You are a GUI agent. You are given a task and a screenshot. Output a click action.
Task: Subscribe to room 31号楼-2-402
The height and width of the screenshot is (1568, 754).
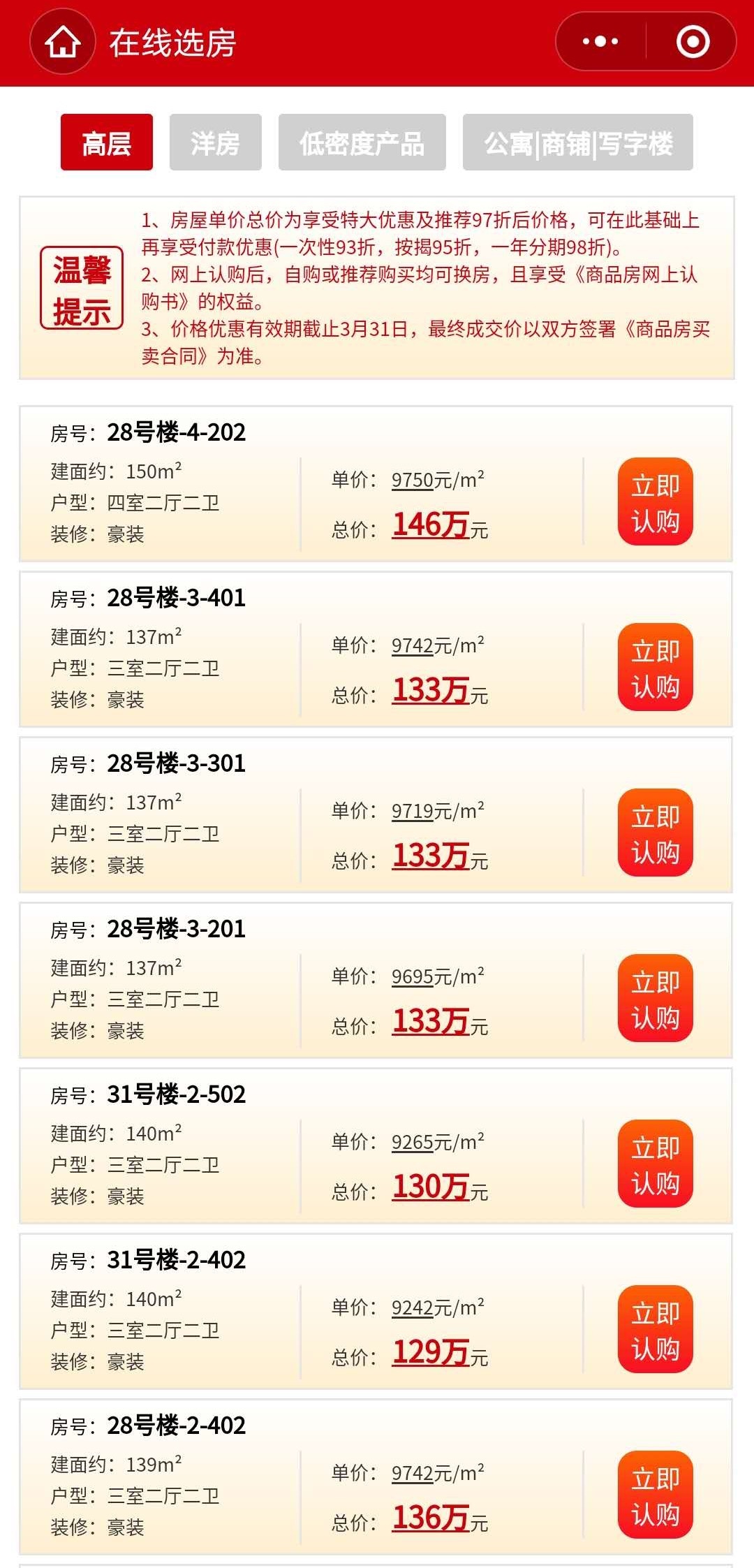click(x=655, y=1330)
